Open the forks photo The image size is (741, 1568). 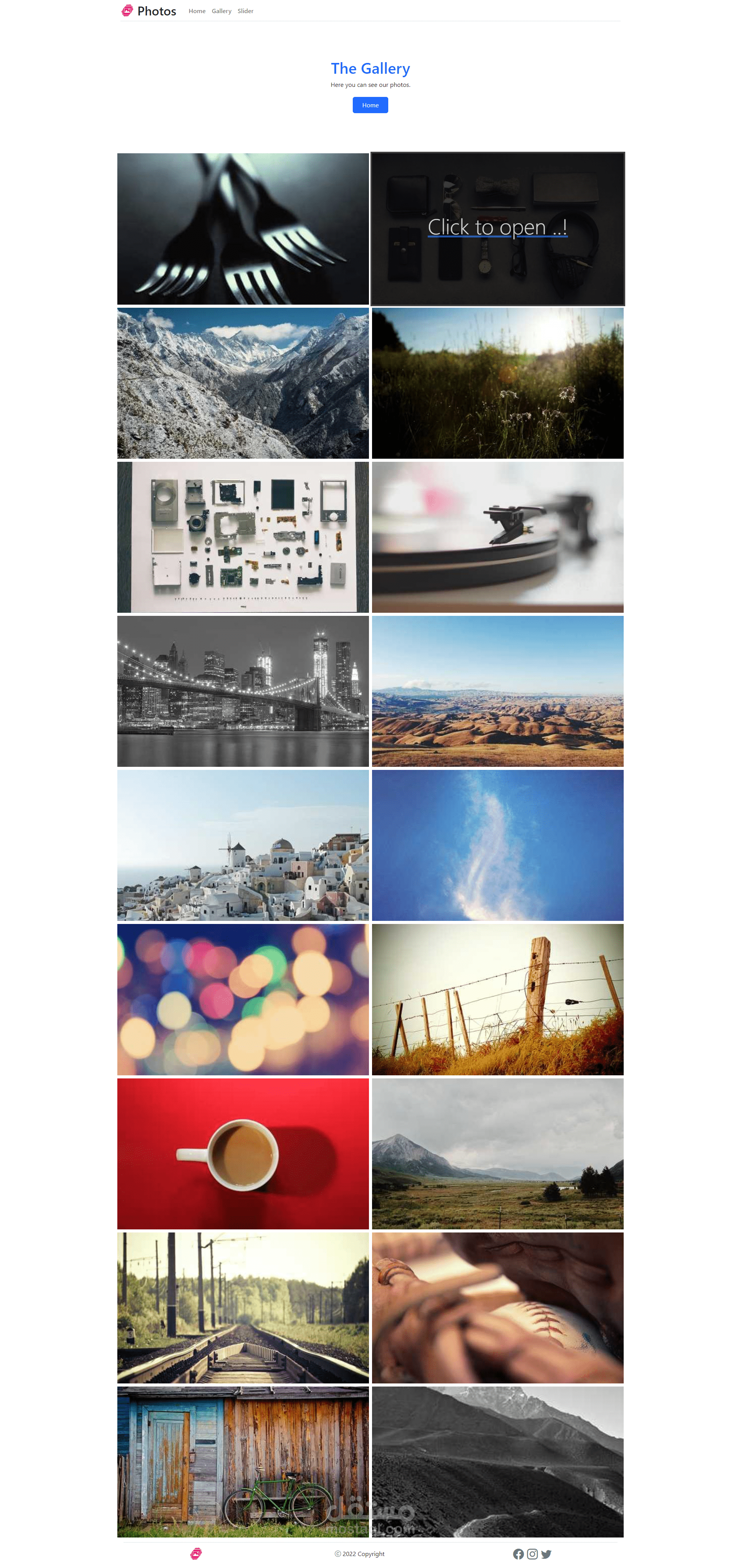click(243, 229)
